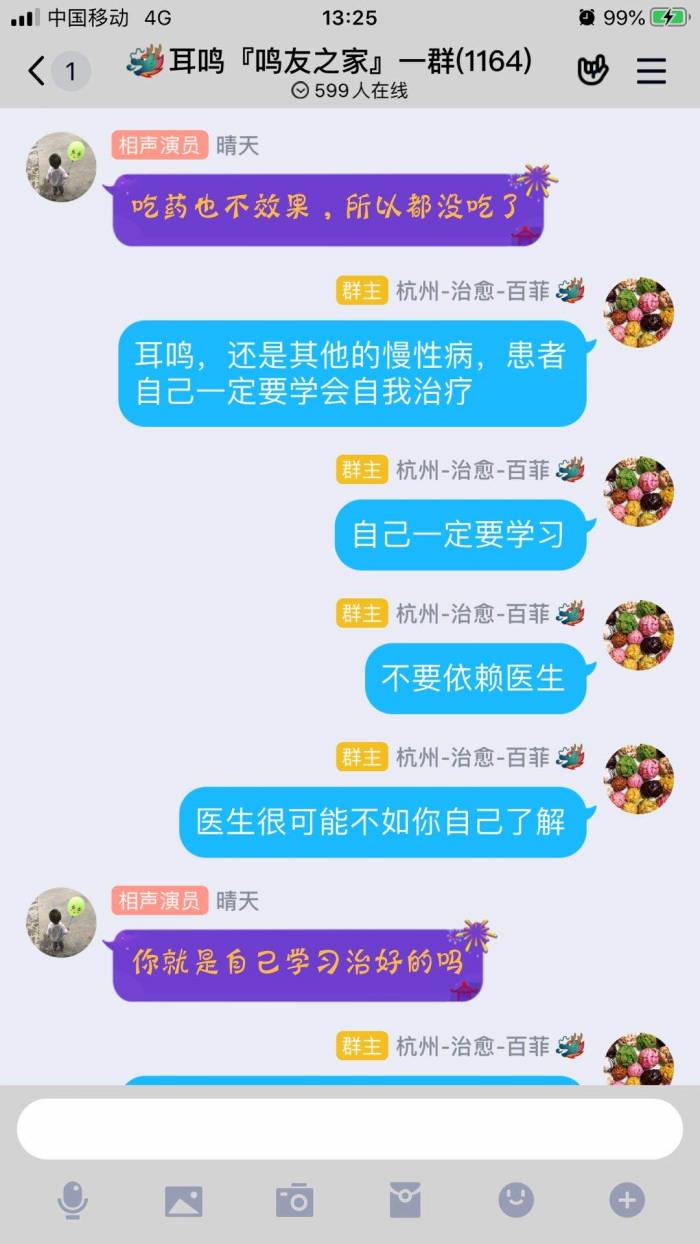The image size is (700, 1244).
Task: Start voice input with microphone icon
Action: tap(72, 1200)
